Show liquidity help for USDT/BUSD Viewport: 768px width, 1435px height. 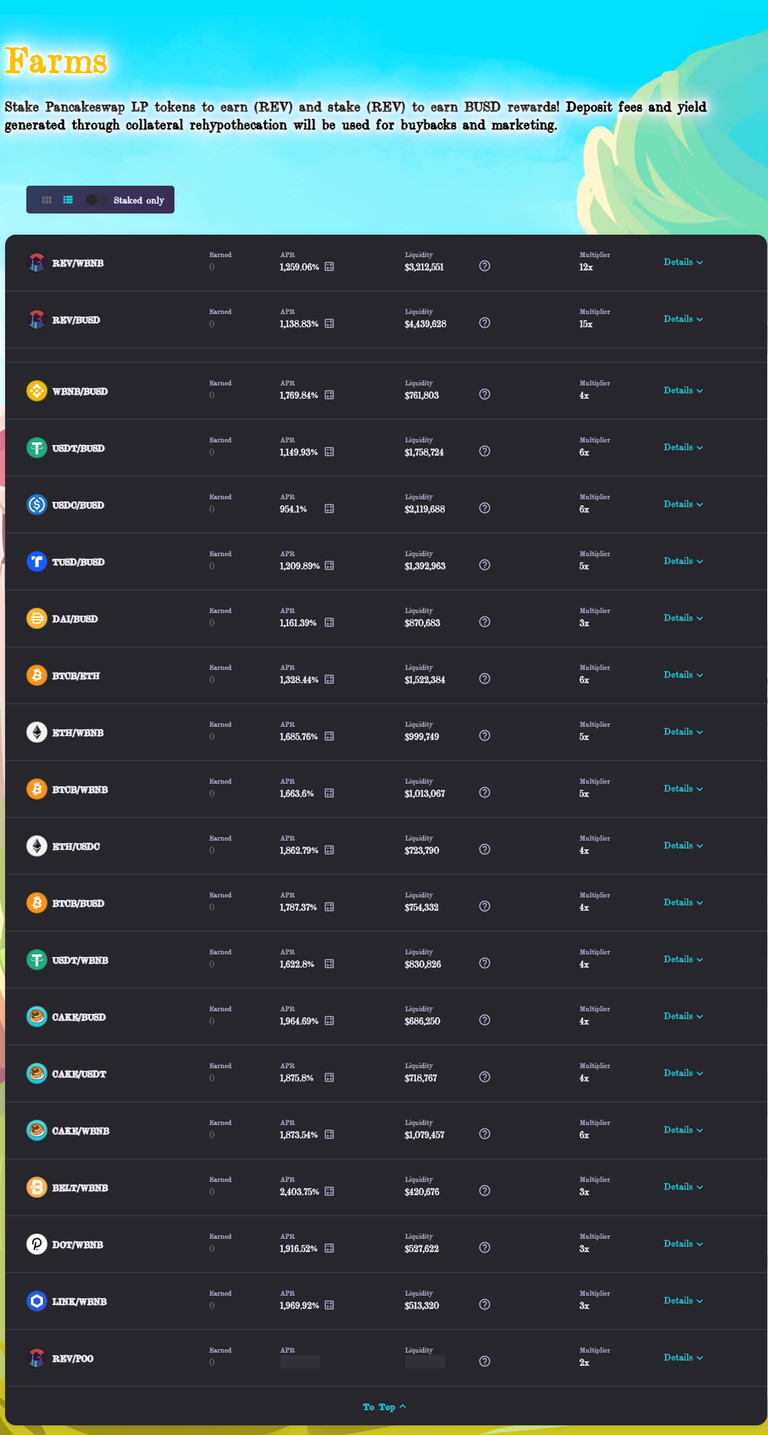tap(485, 451)
